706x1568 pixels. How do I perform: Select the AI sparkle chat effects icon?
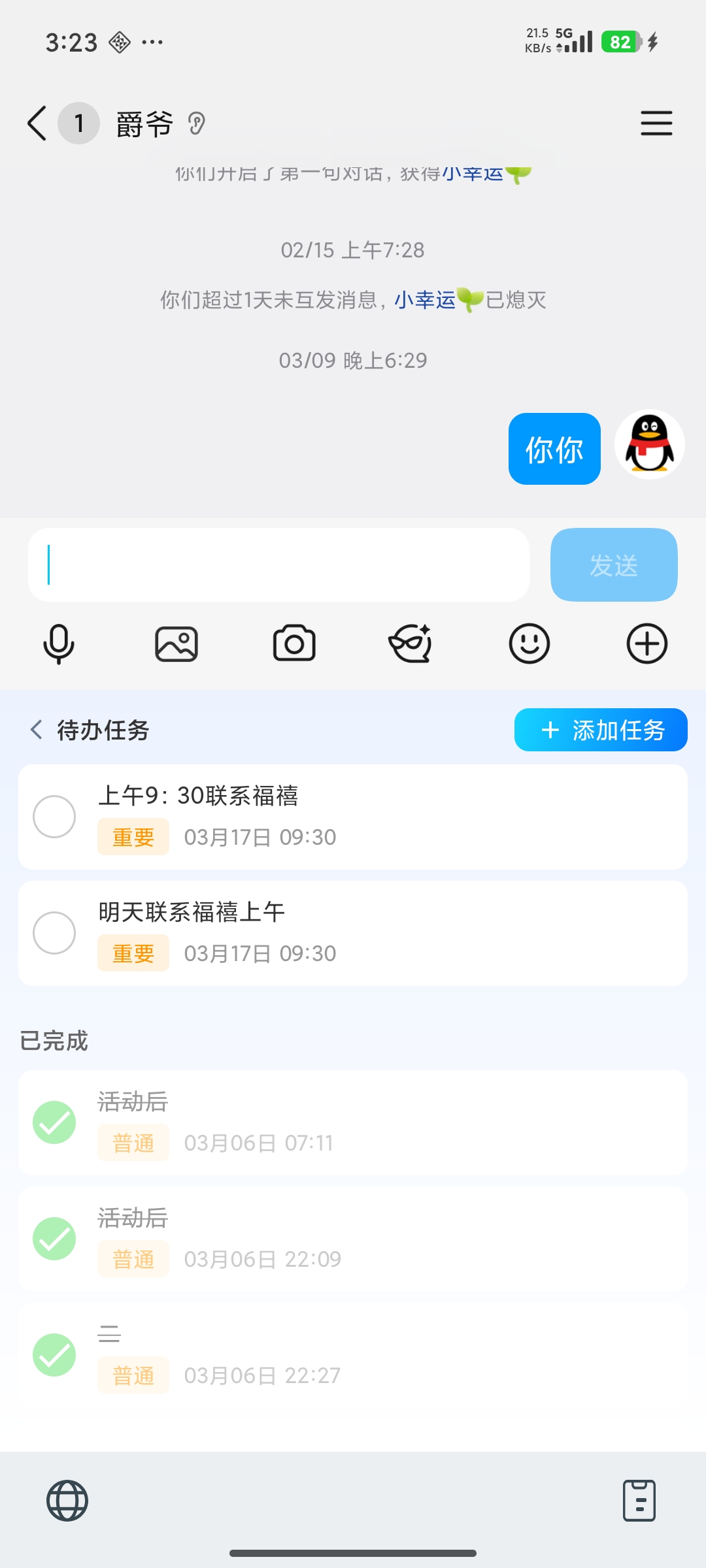[411, 644]
